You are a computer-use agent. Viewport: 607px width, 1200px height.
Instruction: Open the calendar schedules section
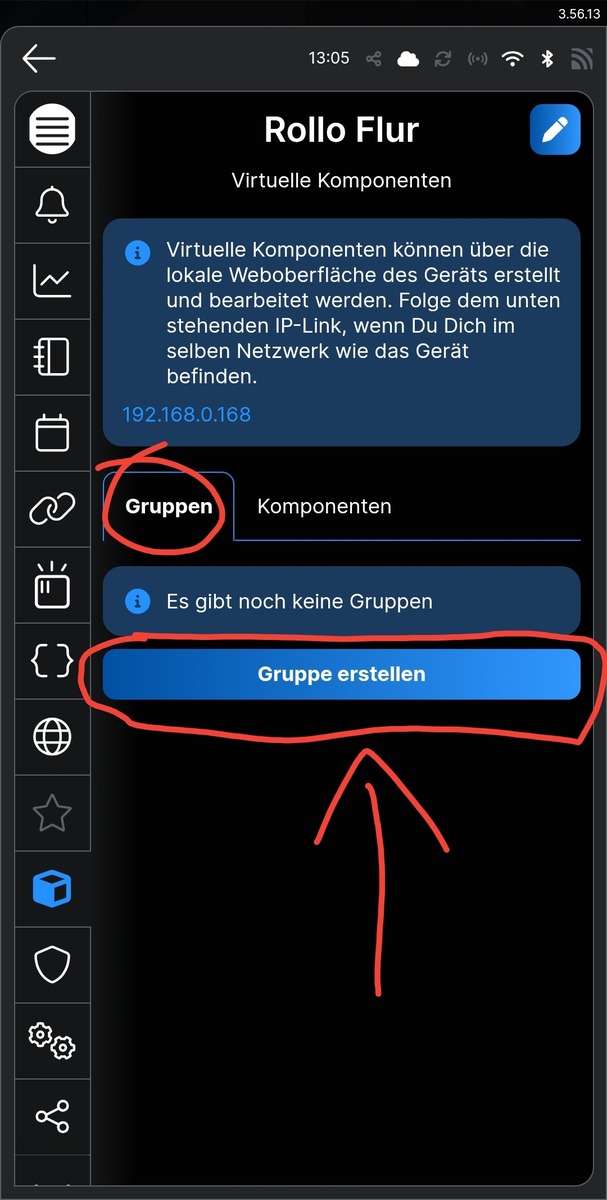[x=52, y=433]
